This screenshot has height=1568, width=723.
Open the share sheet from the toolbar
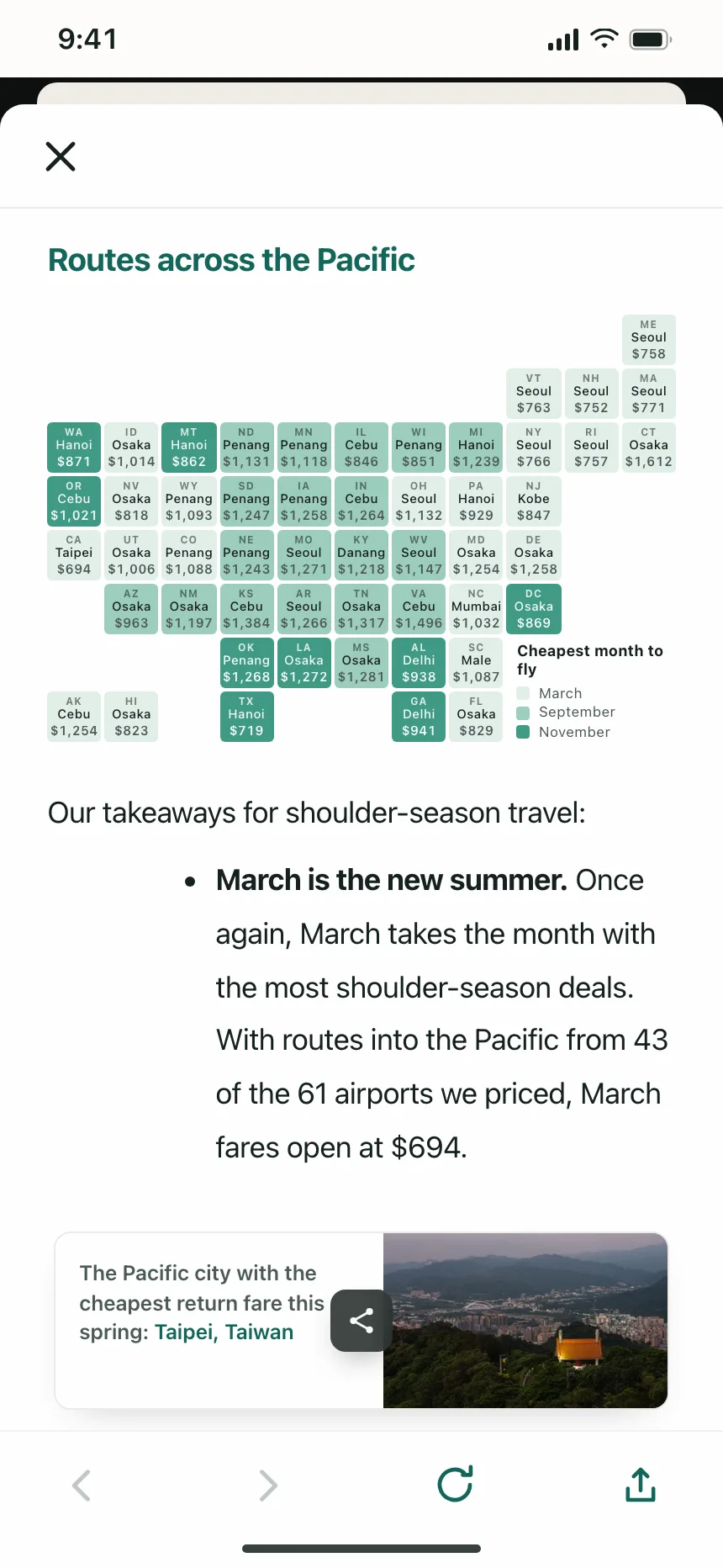[641, 1484]
